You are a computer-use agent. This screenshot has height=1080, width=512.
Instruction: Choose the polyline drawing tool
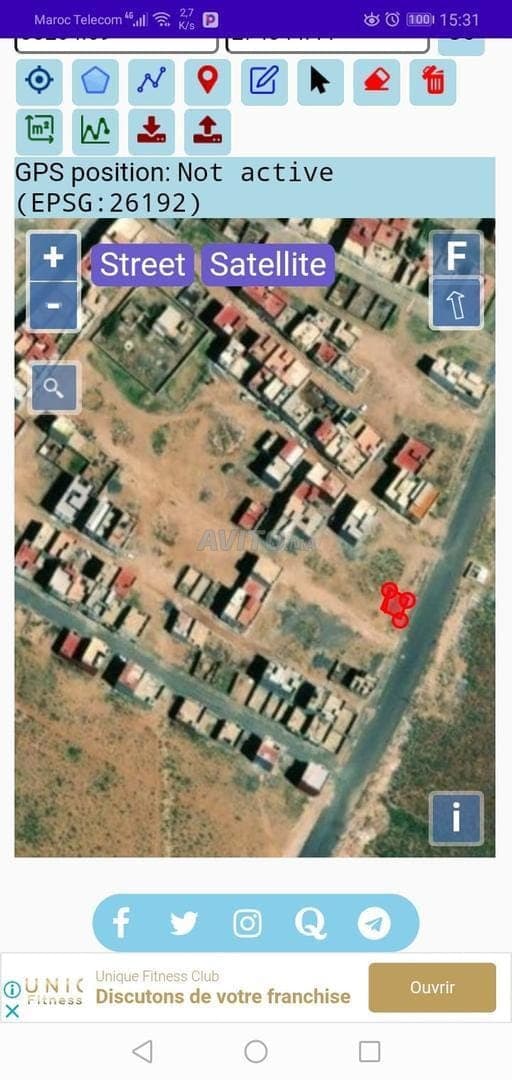click(152, 82)
